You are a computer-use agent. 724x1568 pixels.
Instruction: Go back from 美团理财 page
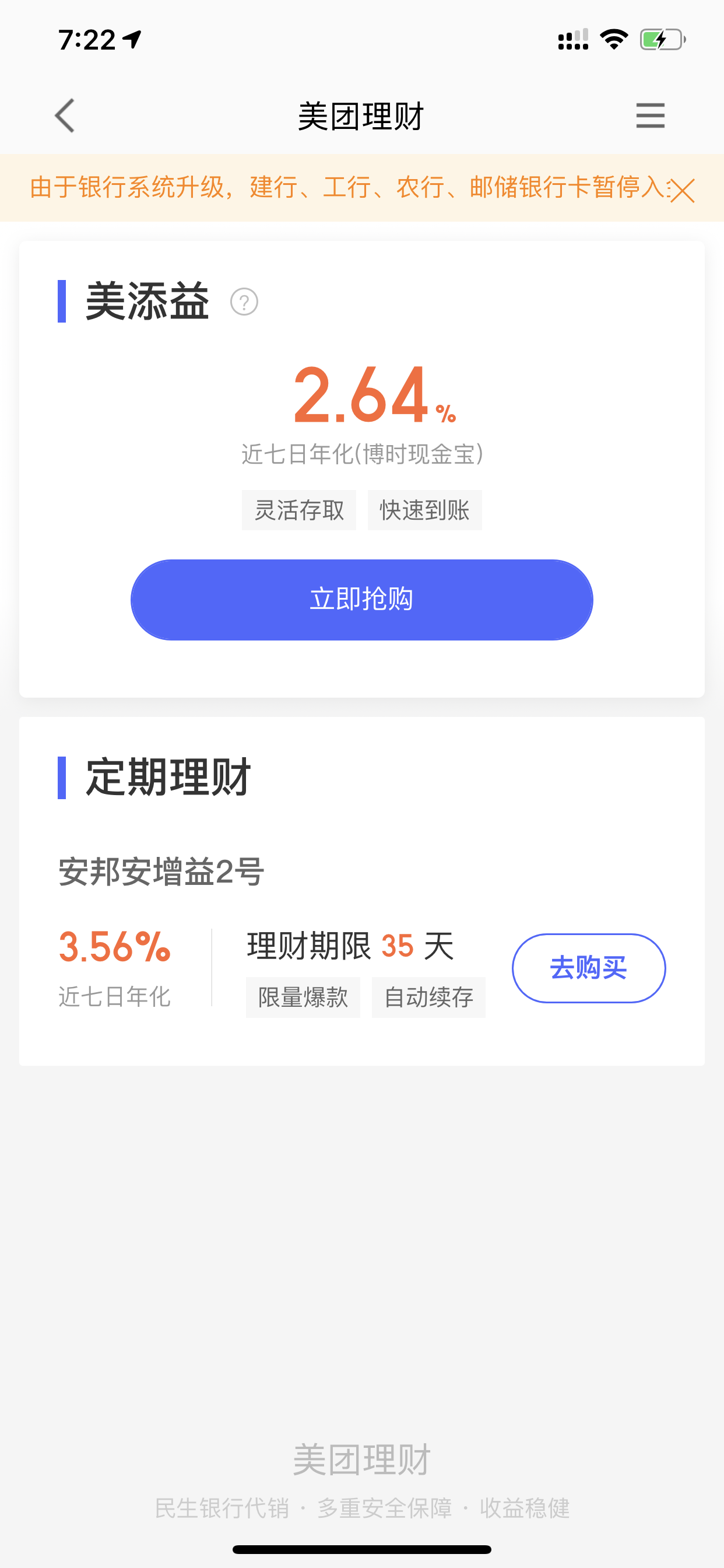point(65,116)
